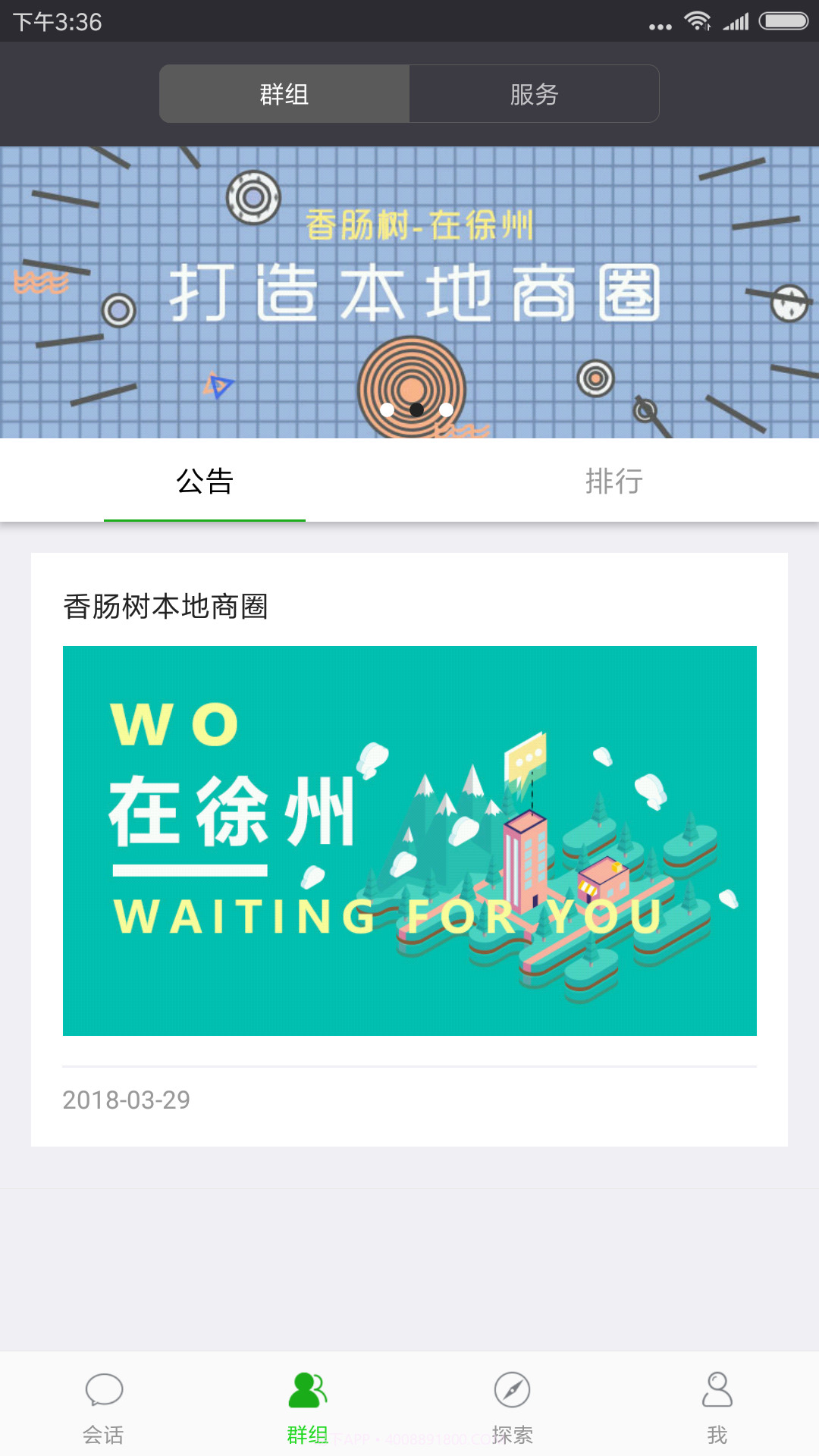Switch to the 公告 tab
The height and width of the screenshot is (1456, 819).
205,481
